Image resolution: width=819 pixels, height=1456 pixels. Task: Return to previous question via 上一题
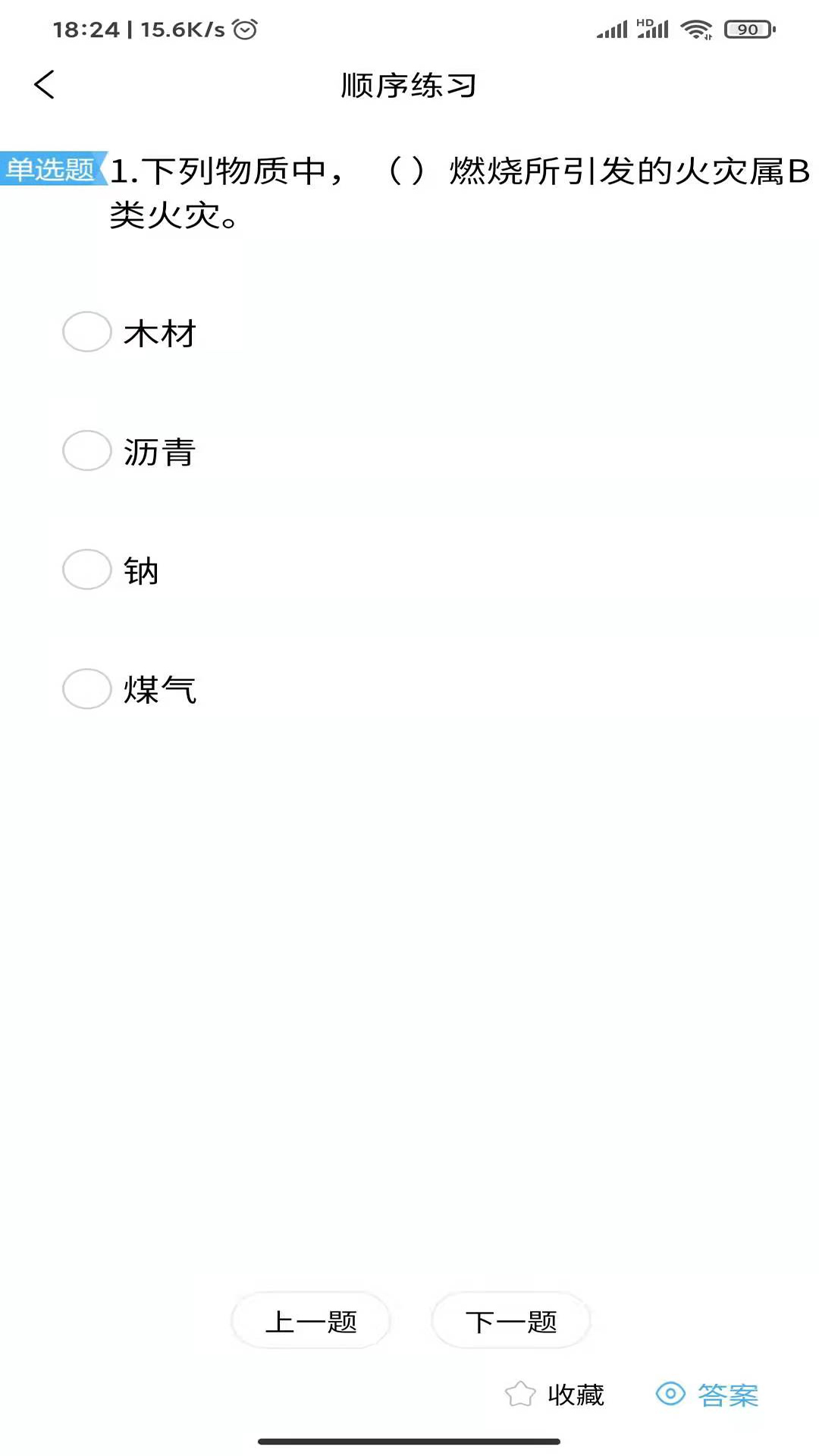(311, 1320)
